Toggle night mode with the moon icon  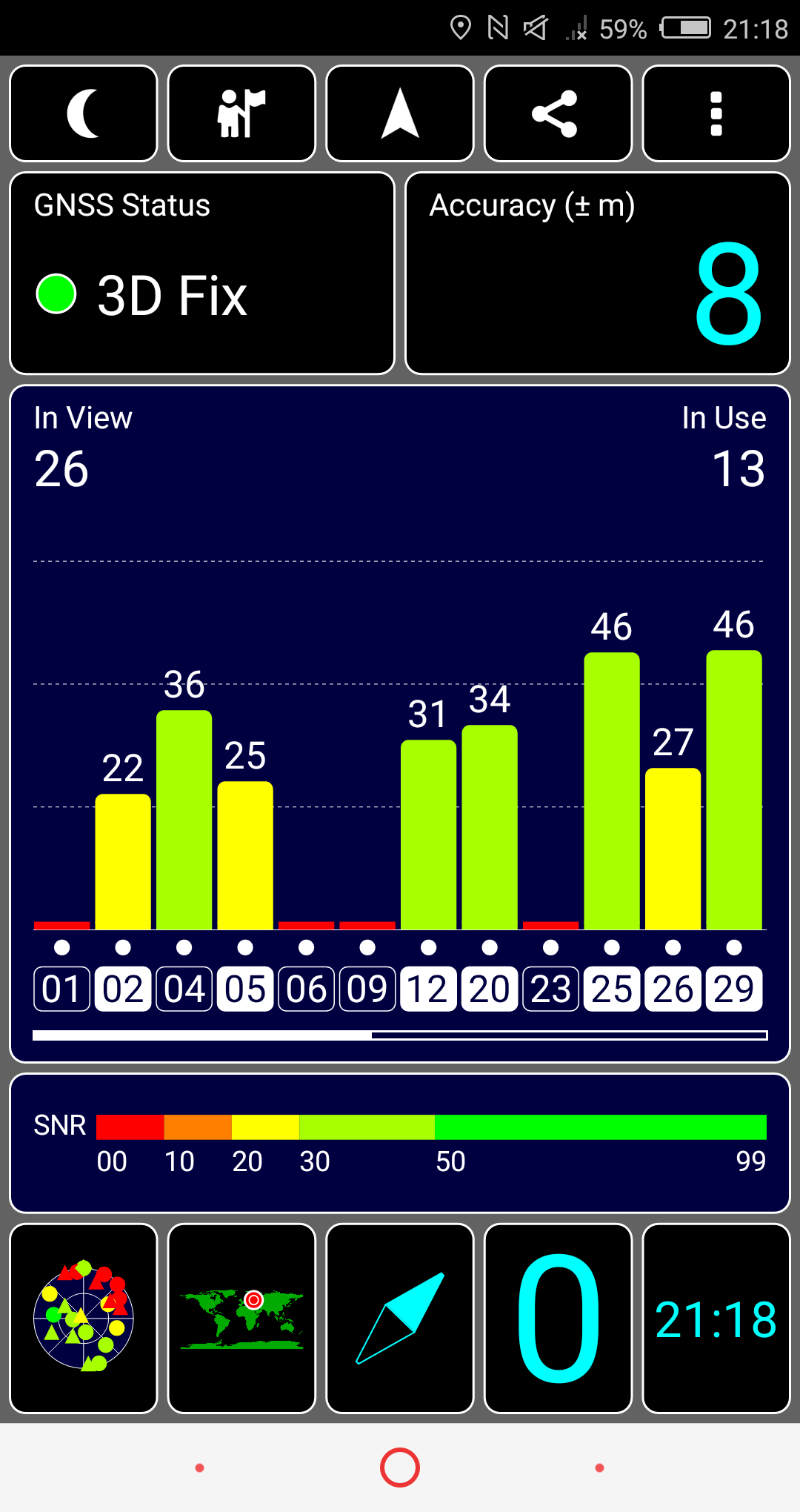[x=84, y=113]
